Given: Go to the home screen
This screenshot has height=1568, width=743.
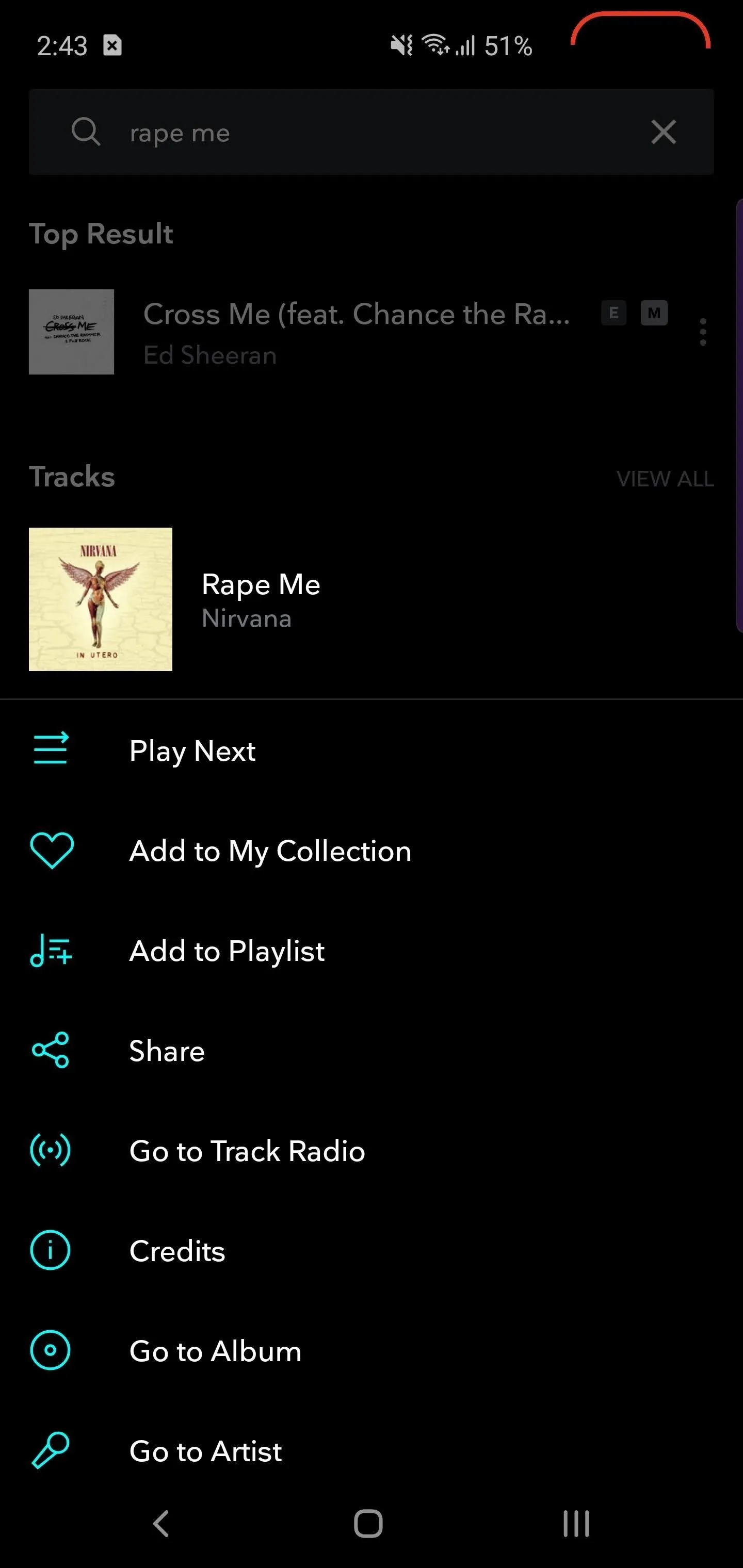Looking at the screenshot, I should 368,1524.
